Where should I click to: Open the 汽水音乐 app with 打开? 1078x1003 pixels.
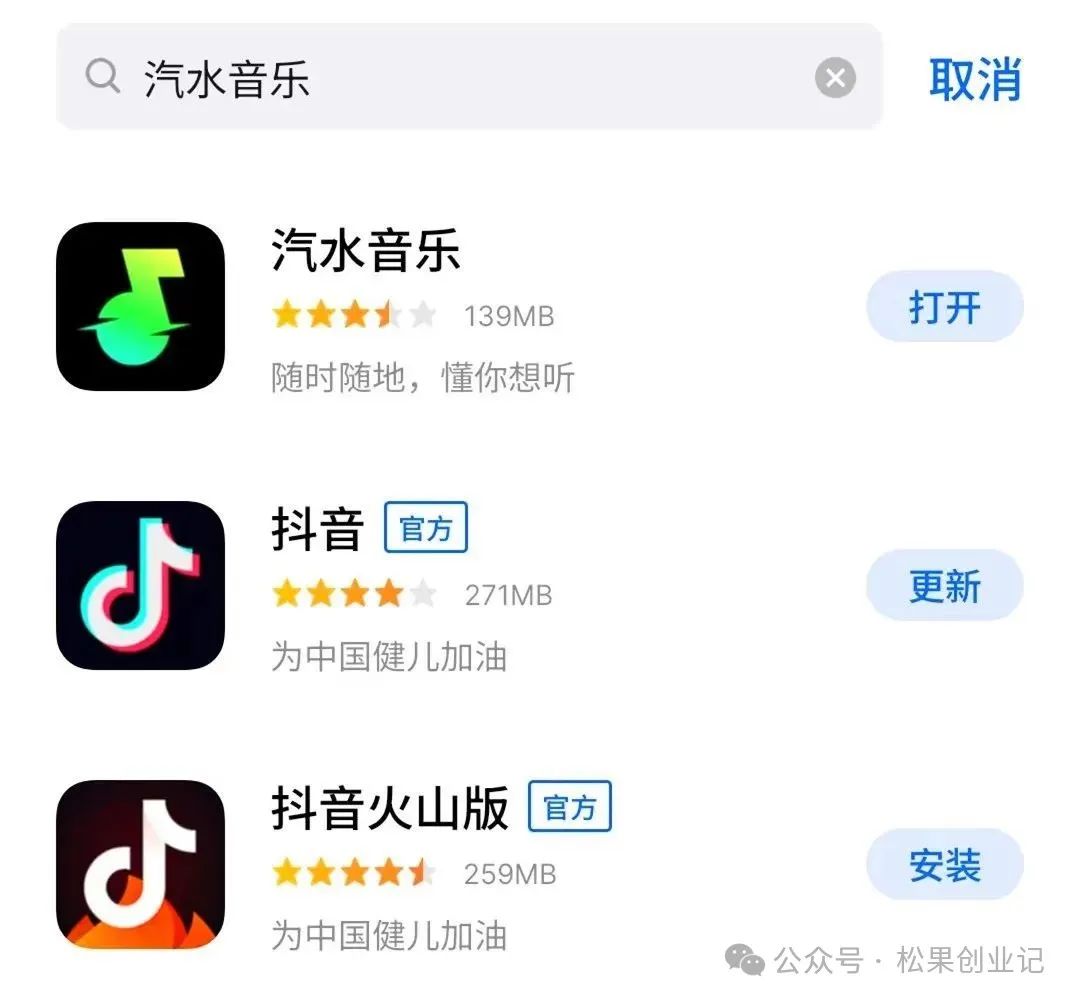[944, 307]
